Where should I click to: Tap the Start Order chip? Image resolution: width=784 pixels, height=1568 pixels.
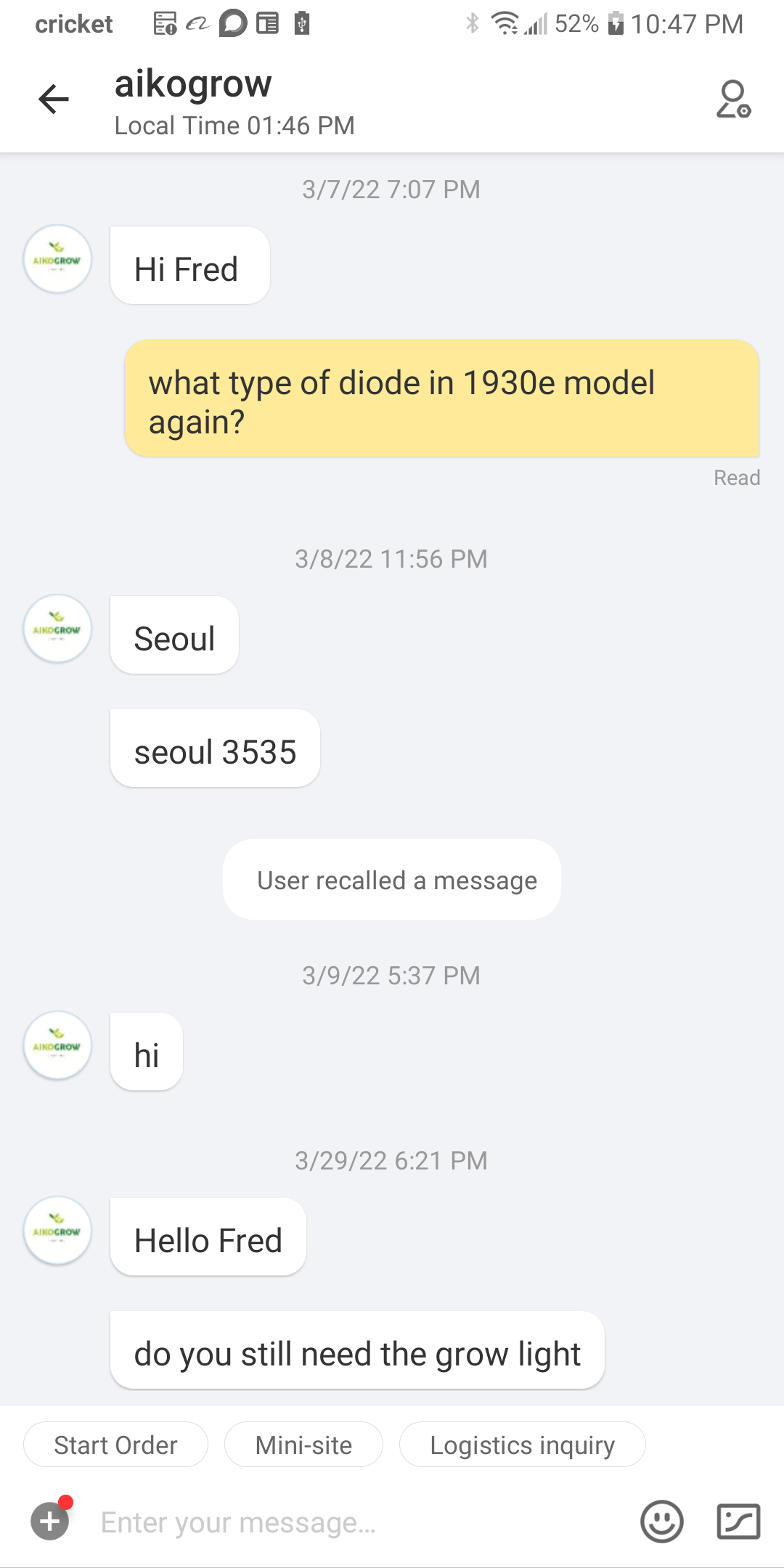click(116, 1445)
